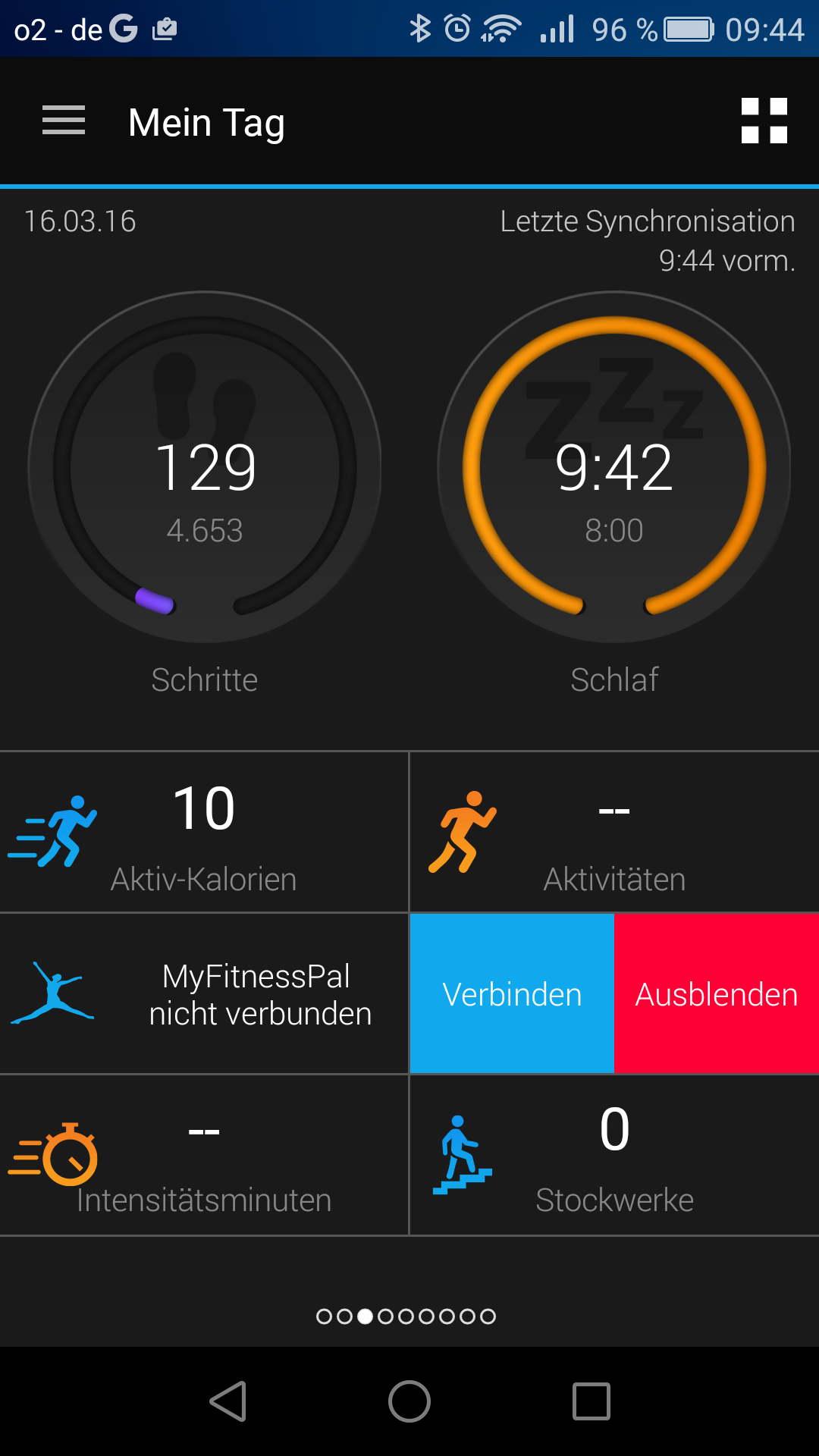Return to the home screen
The width and height of the screenshot is (819, 1456).
pos(409,1401)
